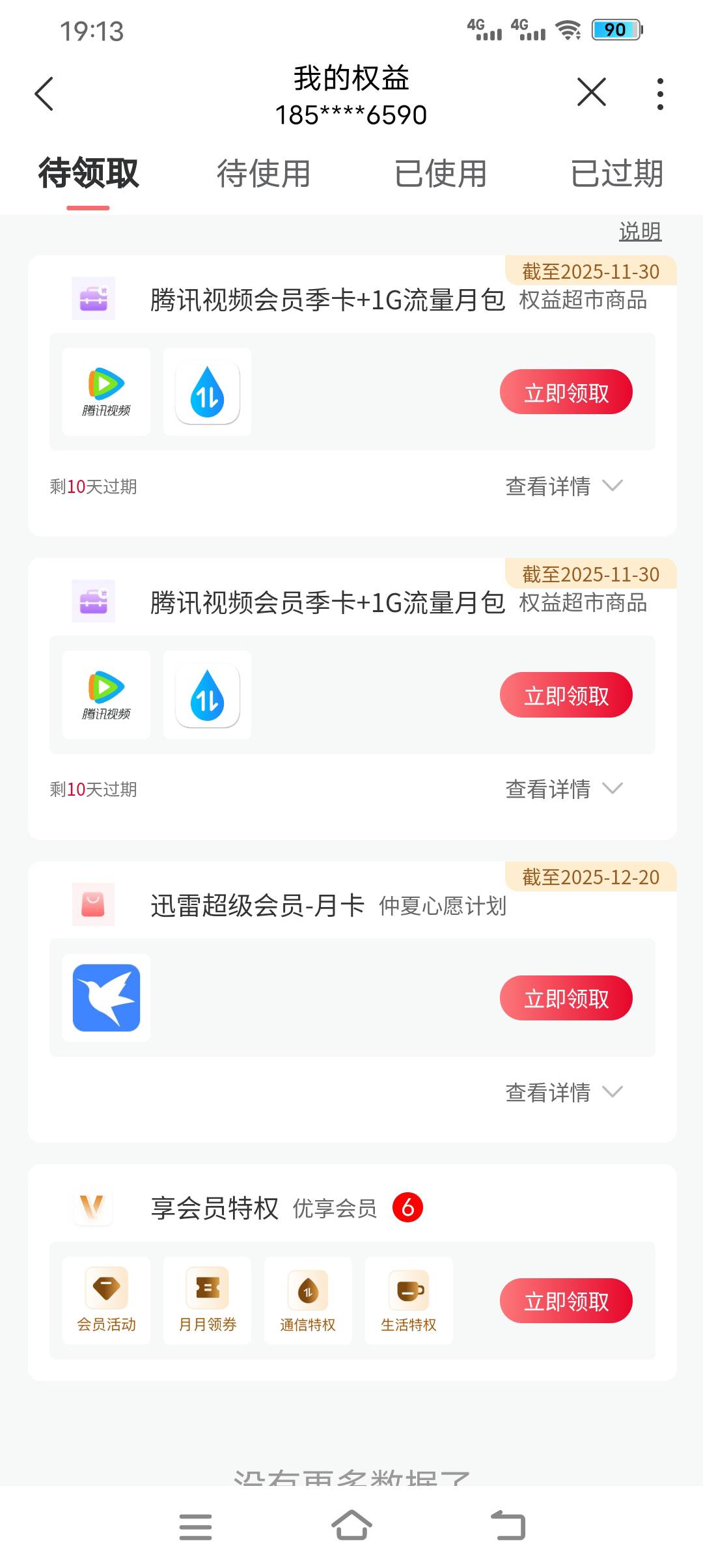Go to the system home screen
This screenshot has height=1568, width=703.
point(351,1526)
